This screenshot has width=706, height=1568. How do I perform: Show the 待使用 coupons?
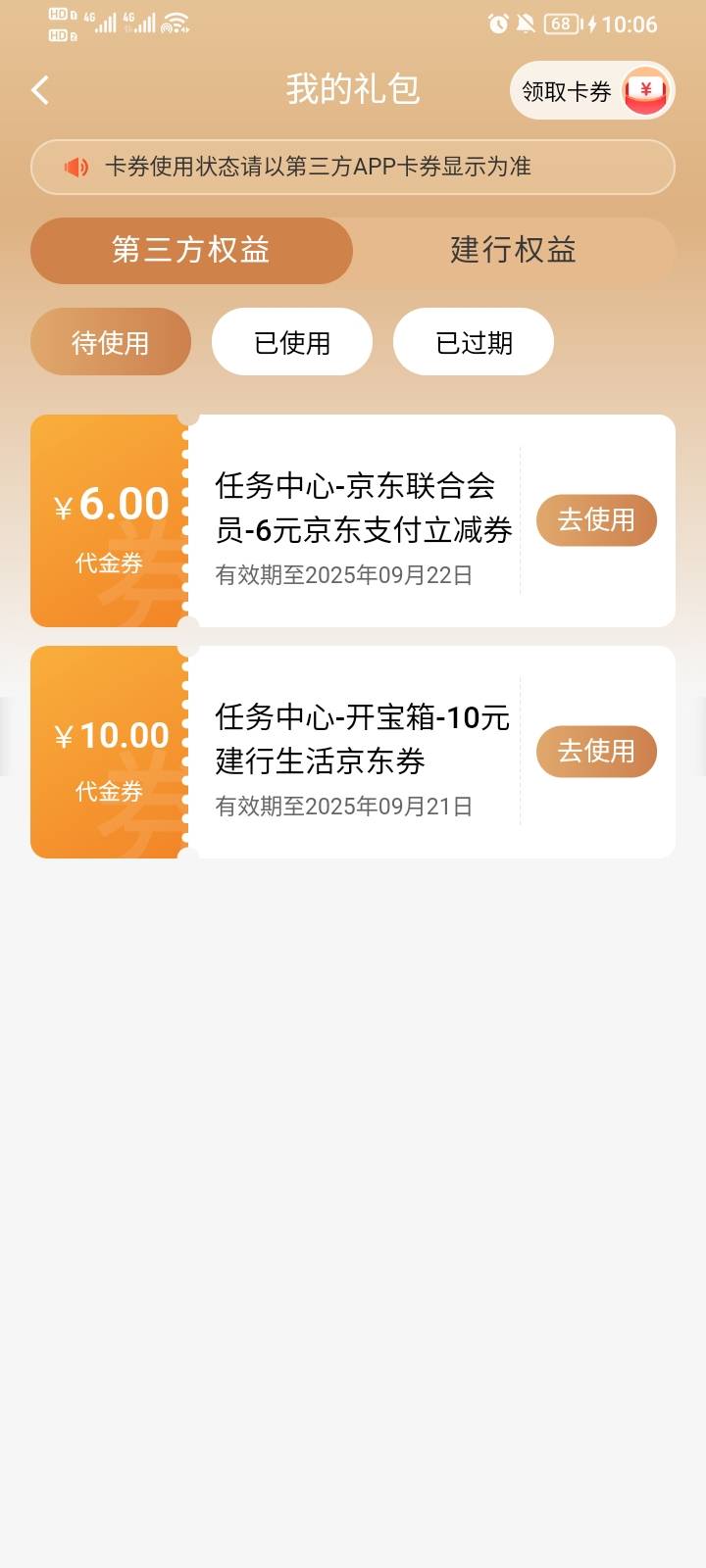(111, 342)
